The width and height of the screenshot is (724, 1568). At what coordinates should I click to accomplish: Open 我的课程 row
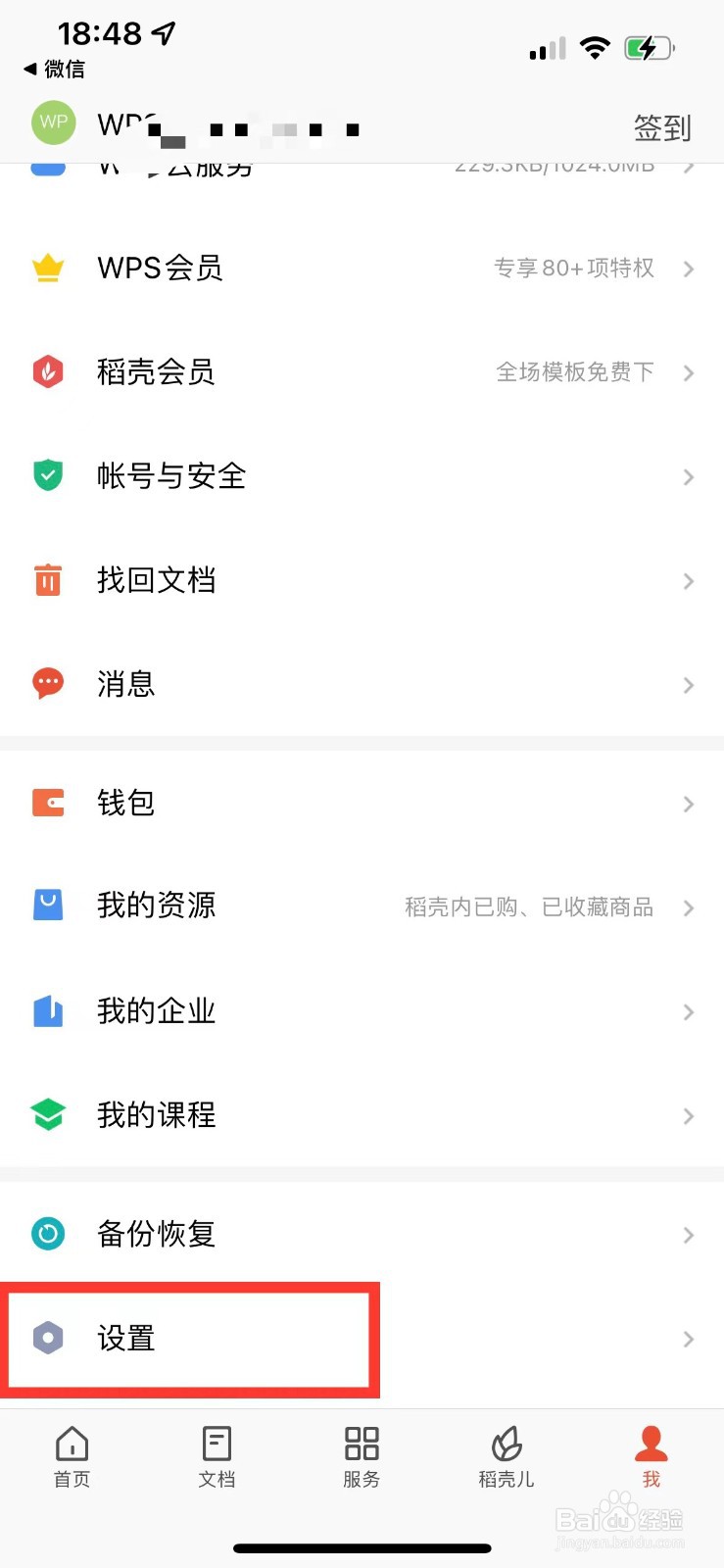click(x=362, y=1114)
